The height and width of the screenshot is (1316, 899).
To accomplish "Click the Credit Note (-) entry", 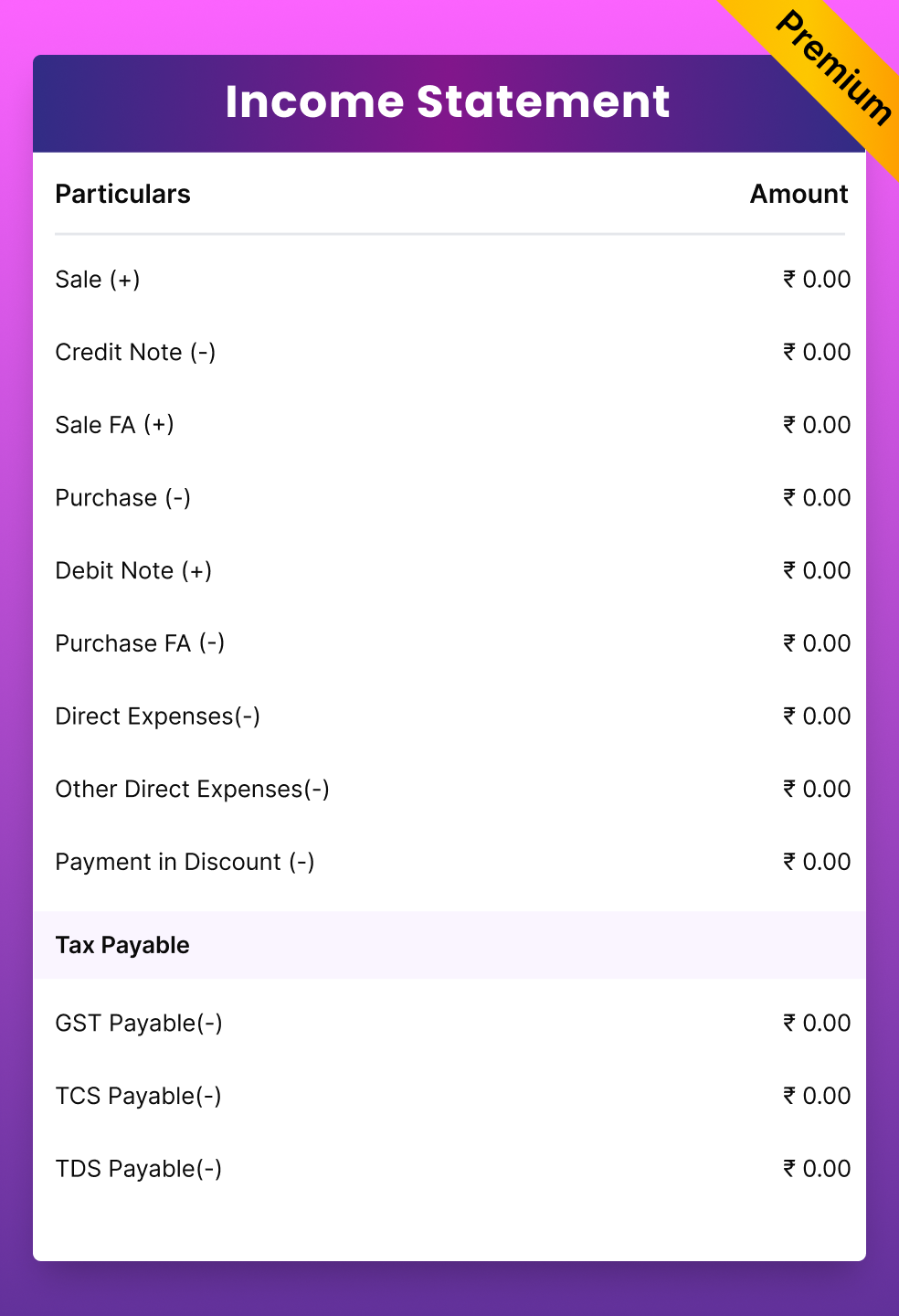I will pos(136,352).
